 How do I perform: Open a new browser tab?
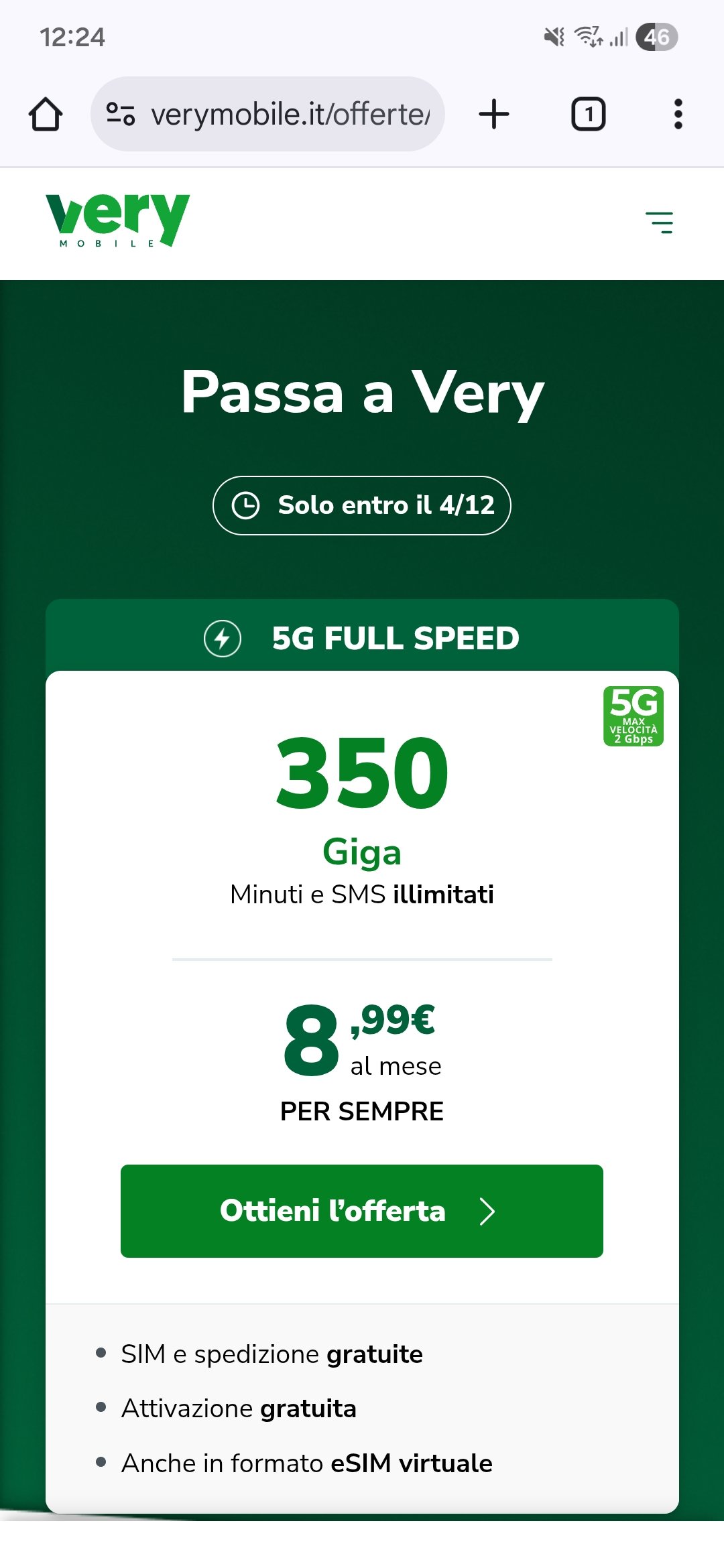point(494,115)
